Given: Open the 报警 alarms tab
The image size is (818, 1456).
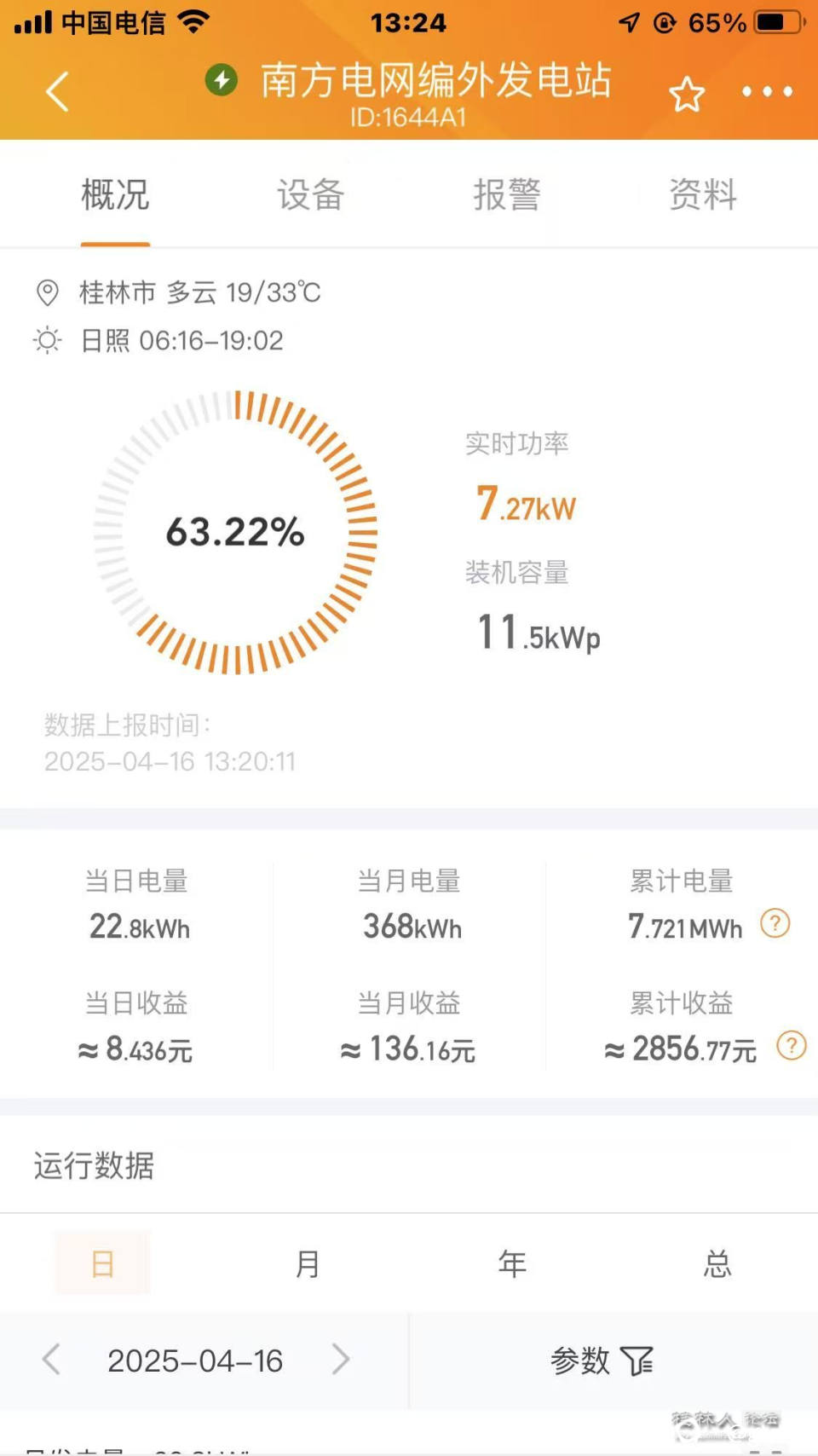Looking at the screenshot, I should (x=507, y=194).
